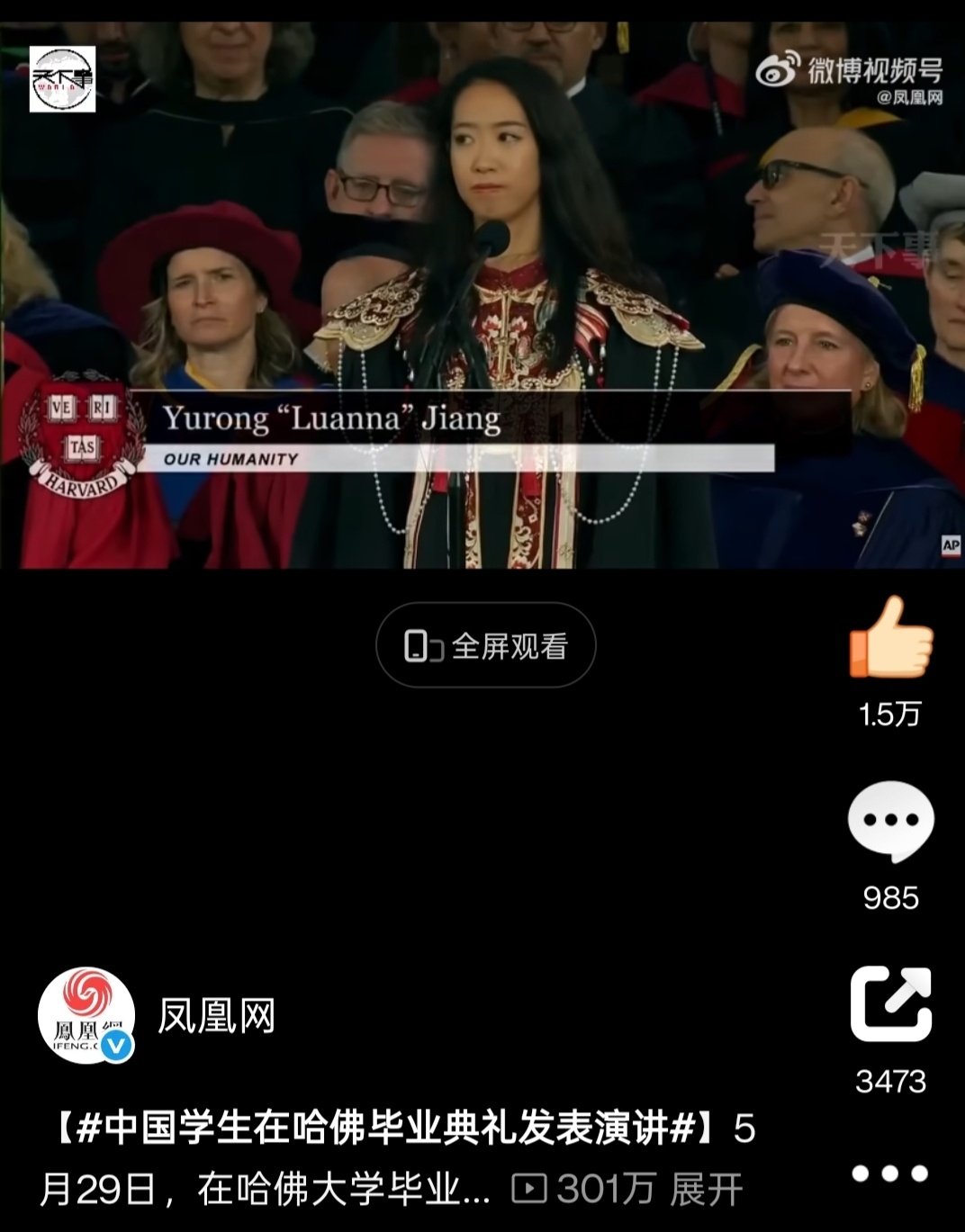
Task: Open the three-dot more menu
Action: pyautogui.click(x=890, y=1174)
